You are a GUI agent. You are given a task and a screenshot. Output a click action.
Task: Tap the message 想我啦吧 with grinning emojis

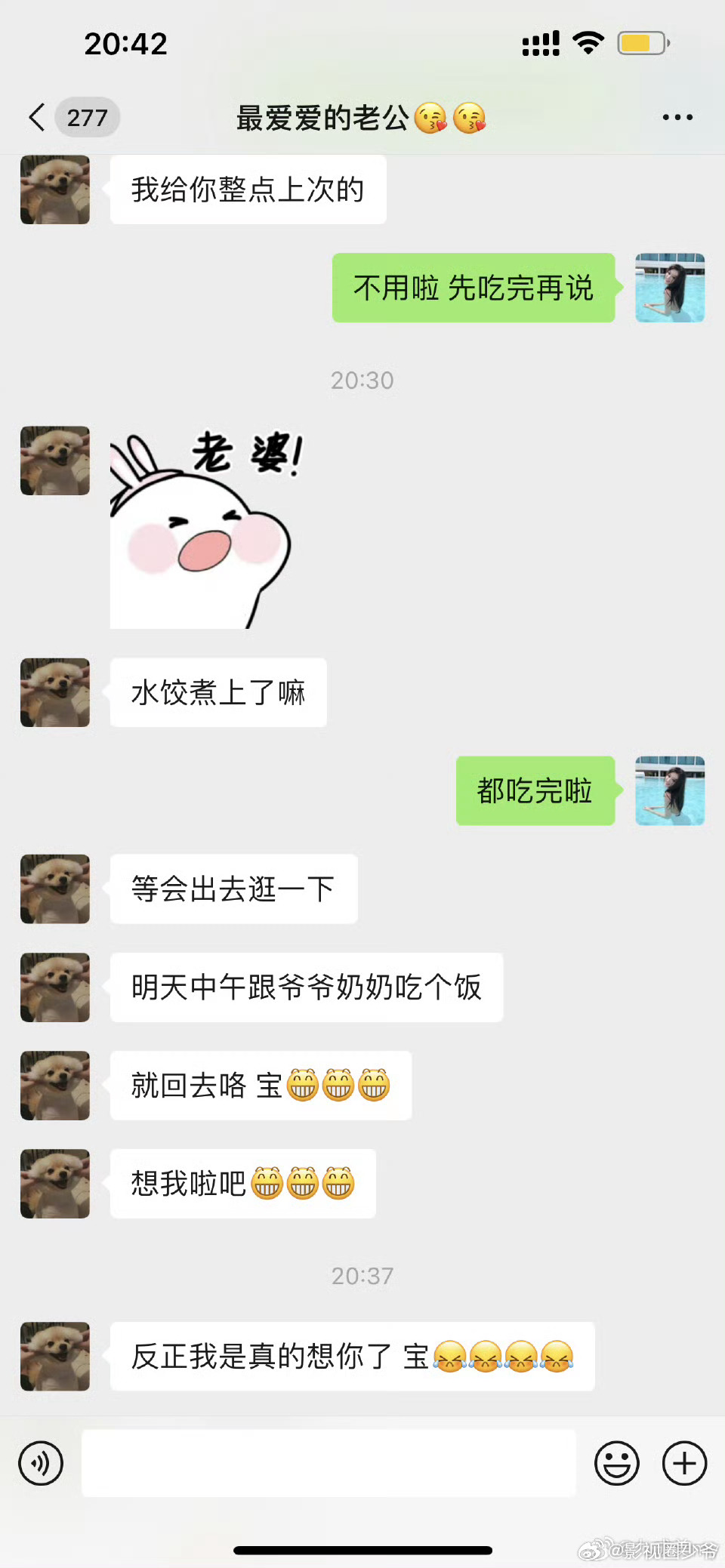click(242, 1184)
